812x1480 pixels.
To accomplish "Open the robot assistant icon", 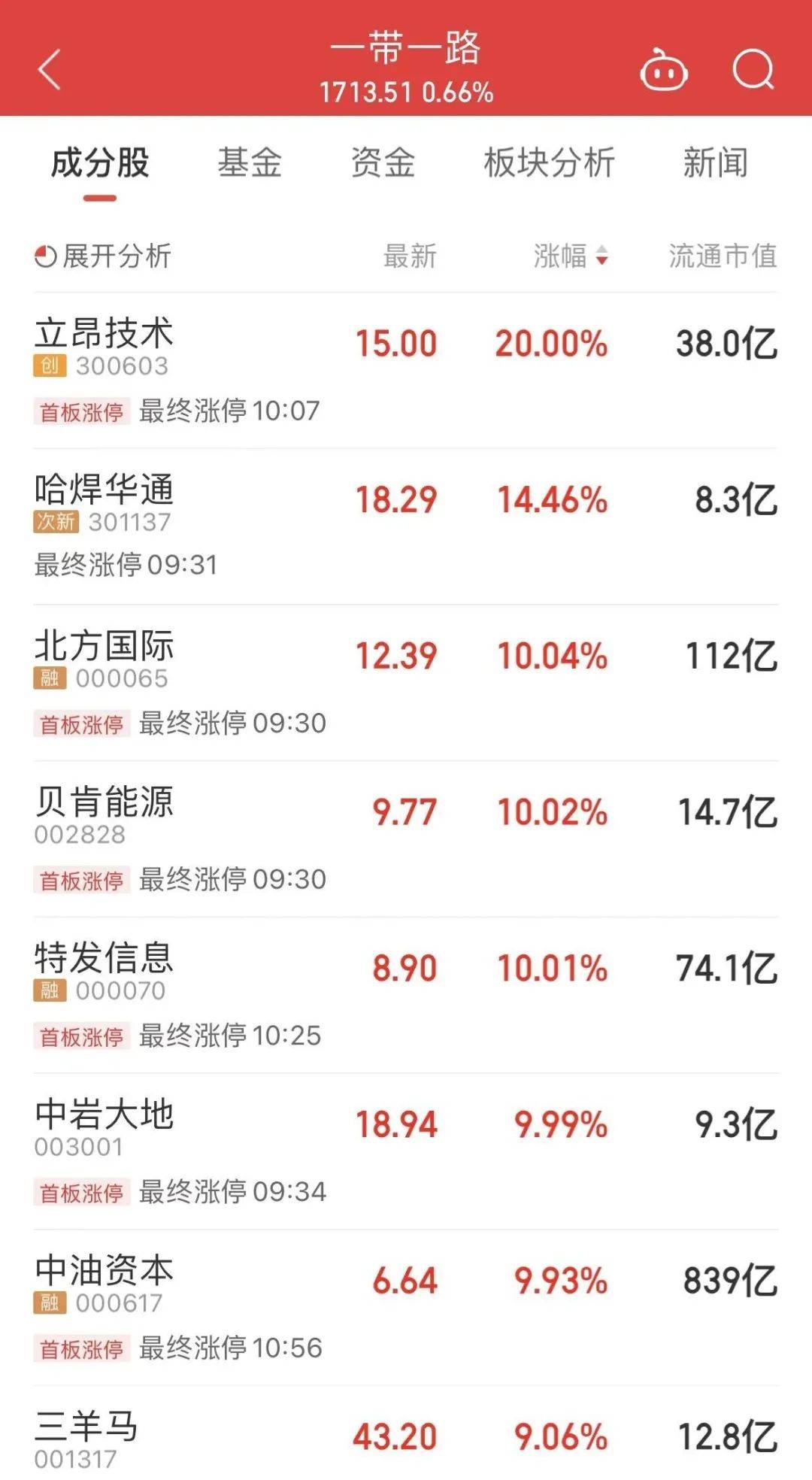I will (x=663, y=71).
